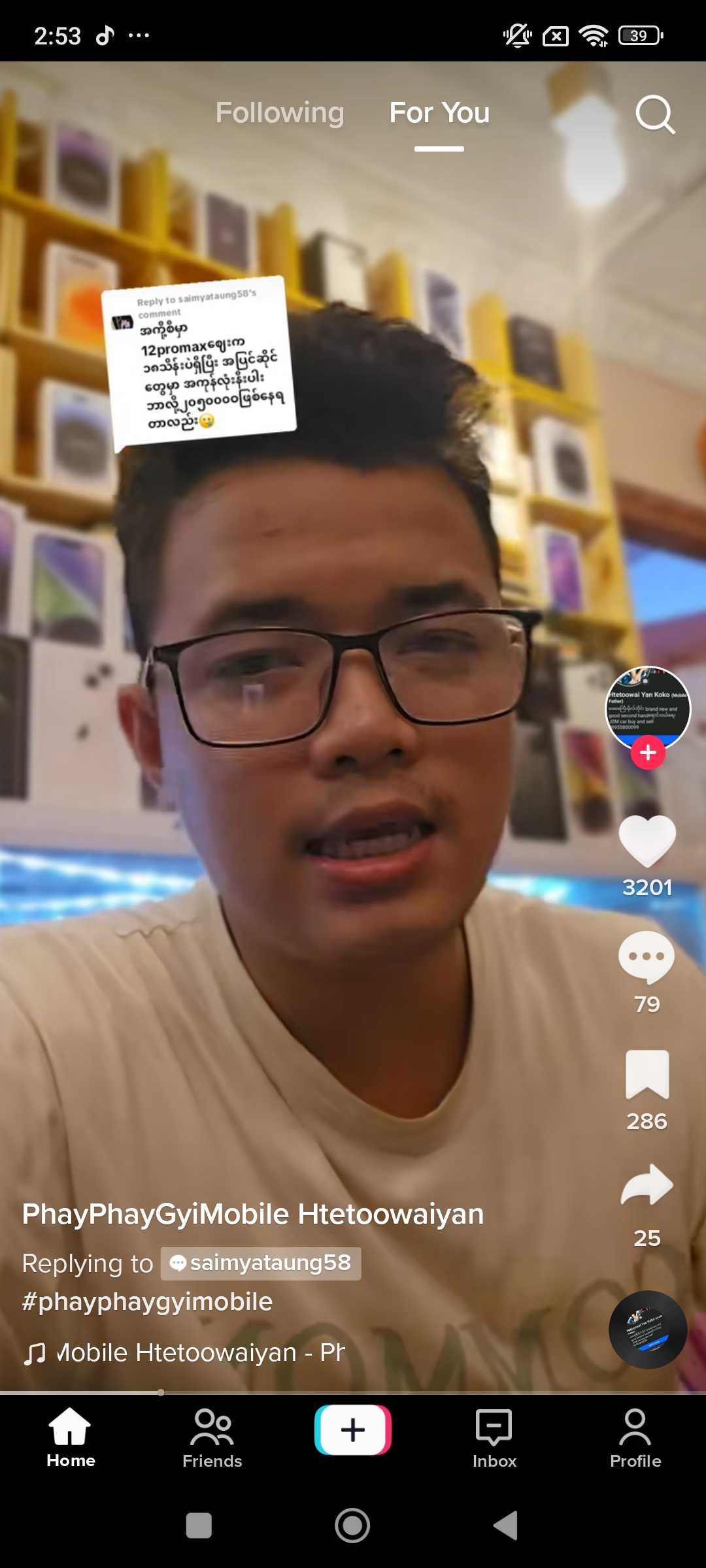Open the Mobile Htetoowaiyan sound title
Viewport: 706px width, 1568px height.
coord(196,1352)
